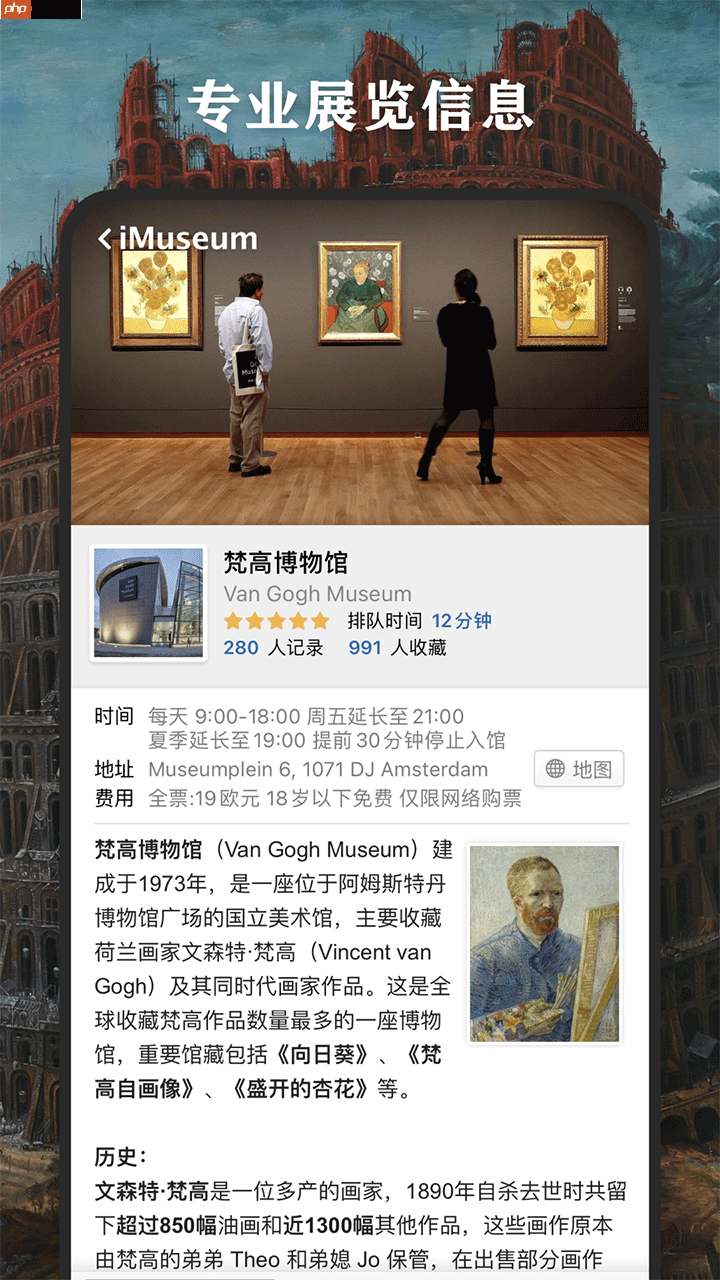The image size is (720, 1280).
Task: Tap the museum building thumbnail photo
Action: click(148, 602)
